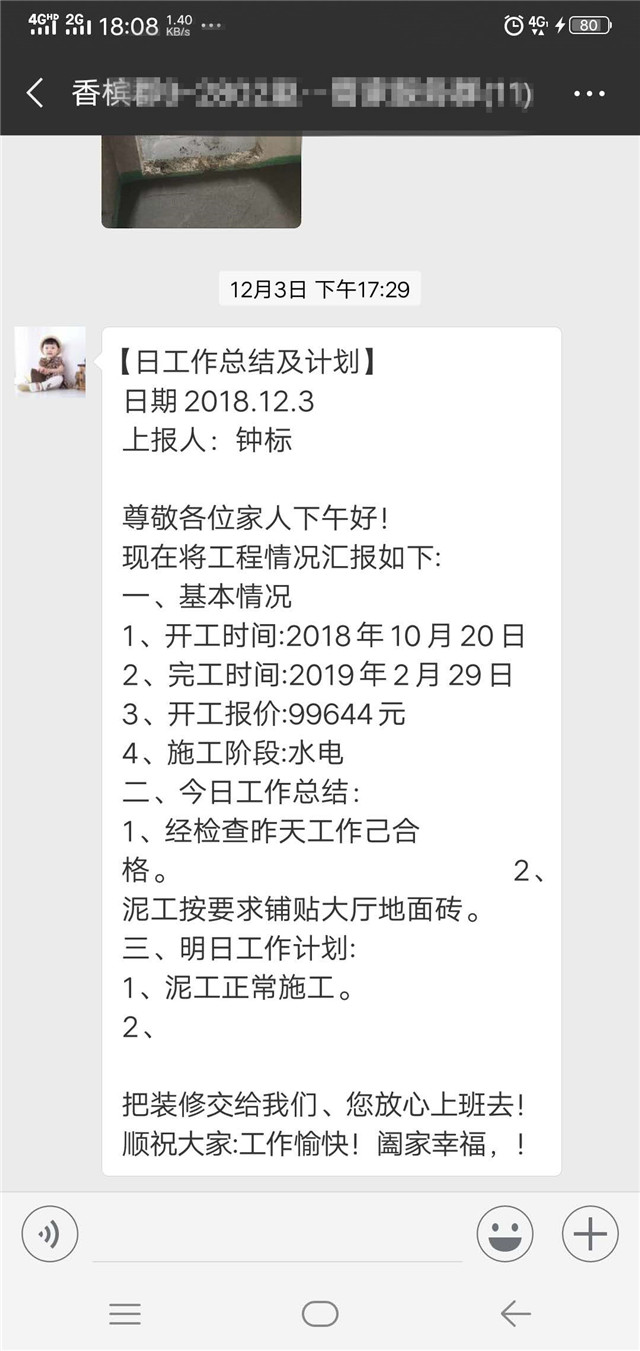Open the shared photo above the message
Viewport: 640px width, 1351px height.
click(201, 182)
